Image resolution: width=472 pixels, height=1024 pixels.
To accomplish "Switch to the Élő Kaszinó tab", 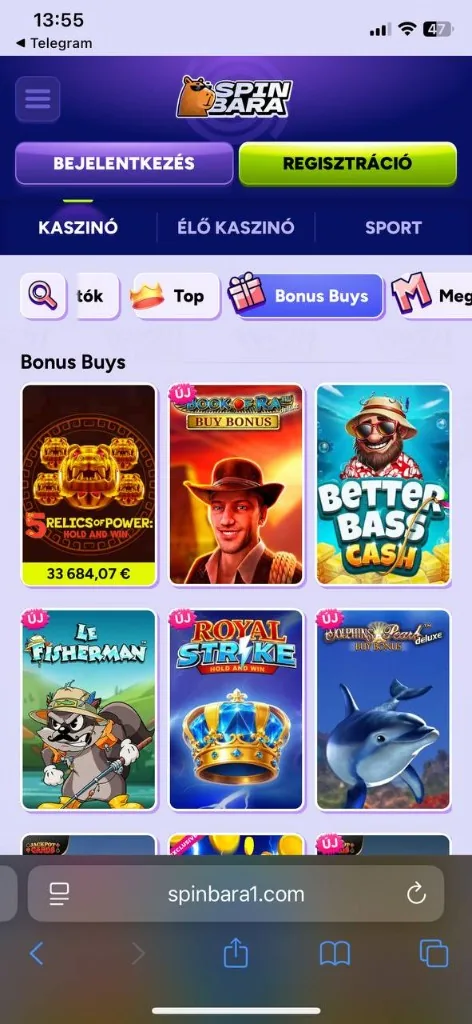I will pos(236,227).
